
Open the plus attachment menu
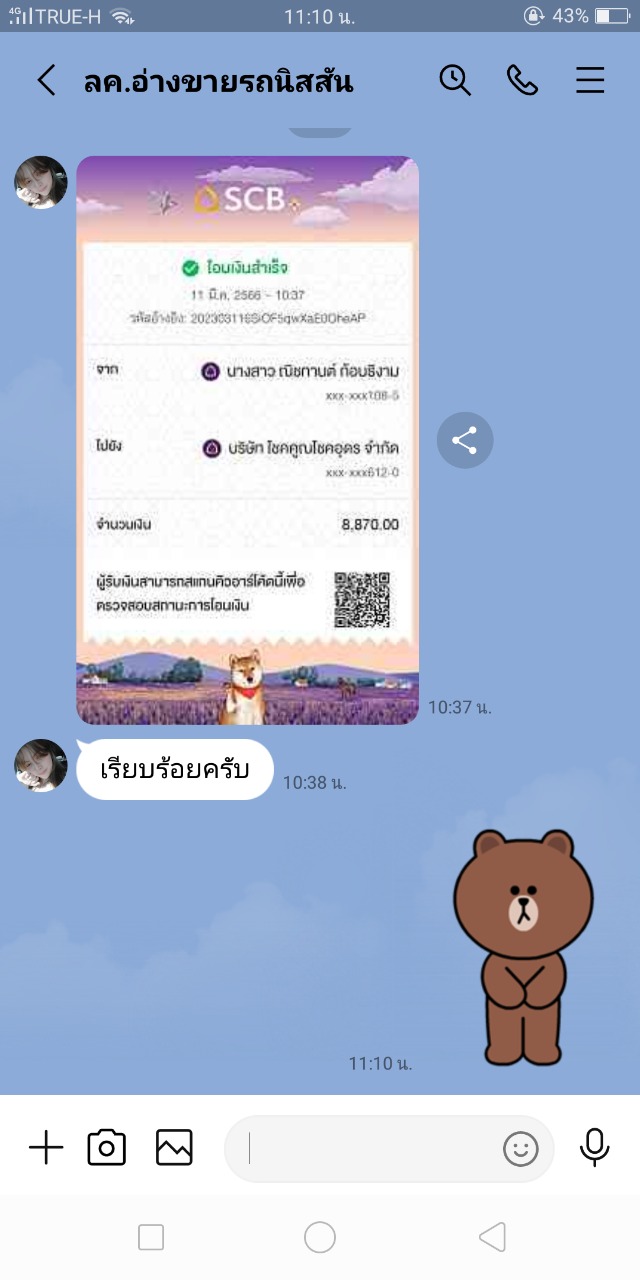click(46, 1148)
